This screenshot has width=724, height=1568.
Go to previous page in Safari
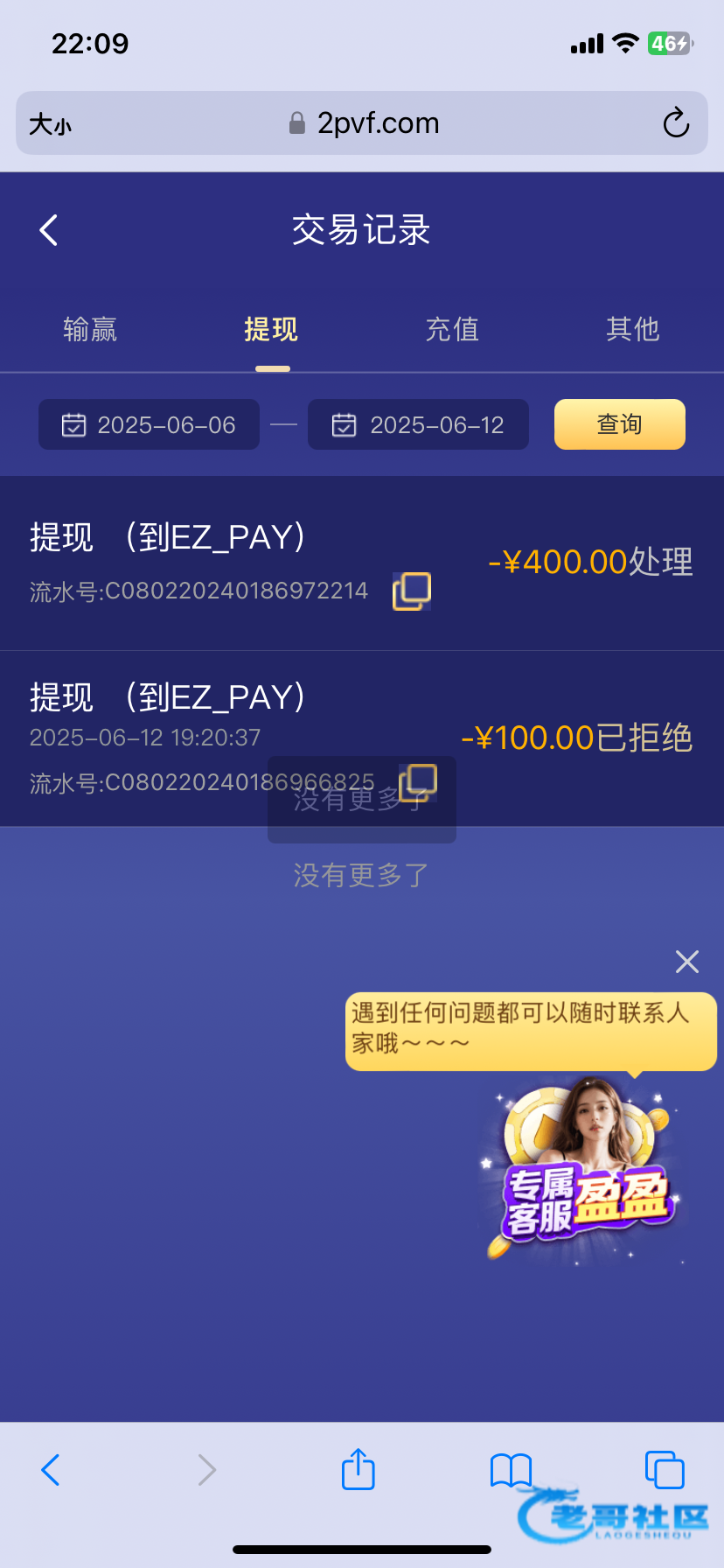[x=51, y=1469]
